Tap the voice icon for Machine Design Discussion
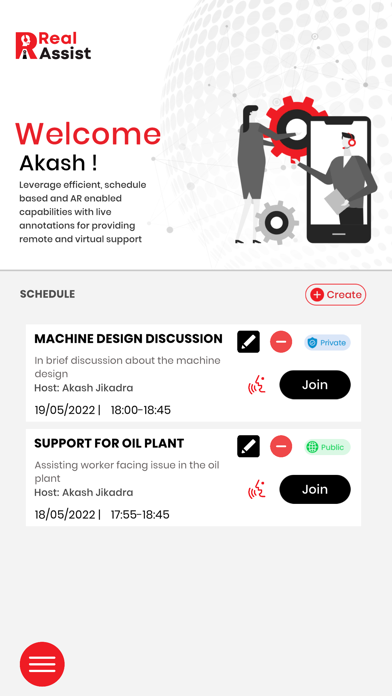 (257, 385)
